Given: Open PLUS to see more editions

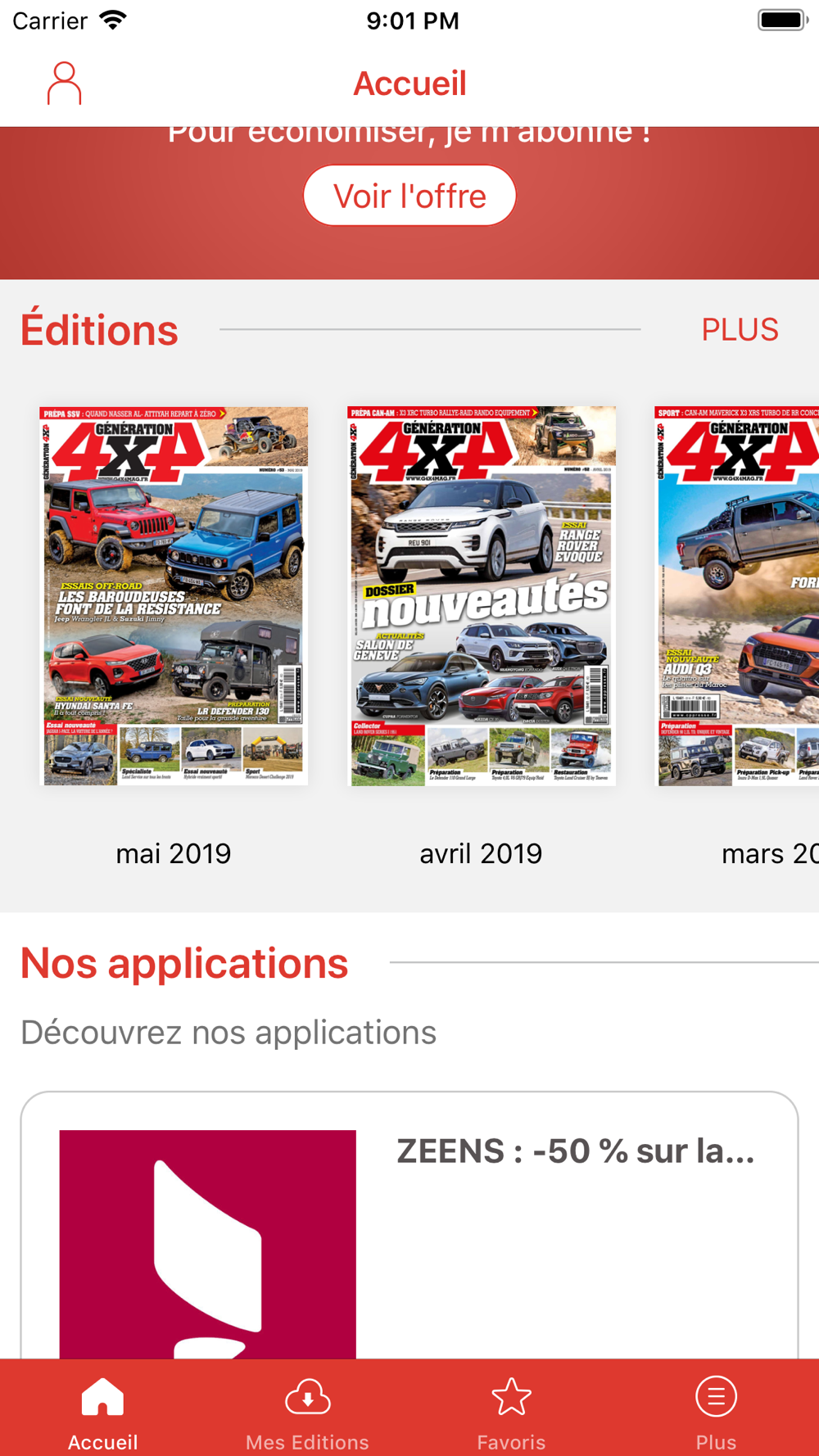Looking at the screenshot, I should (x=740, y=329).
